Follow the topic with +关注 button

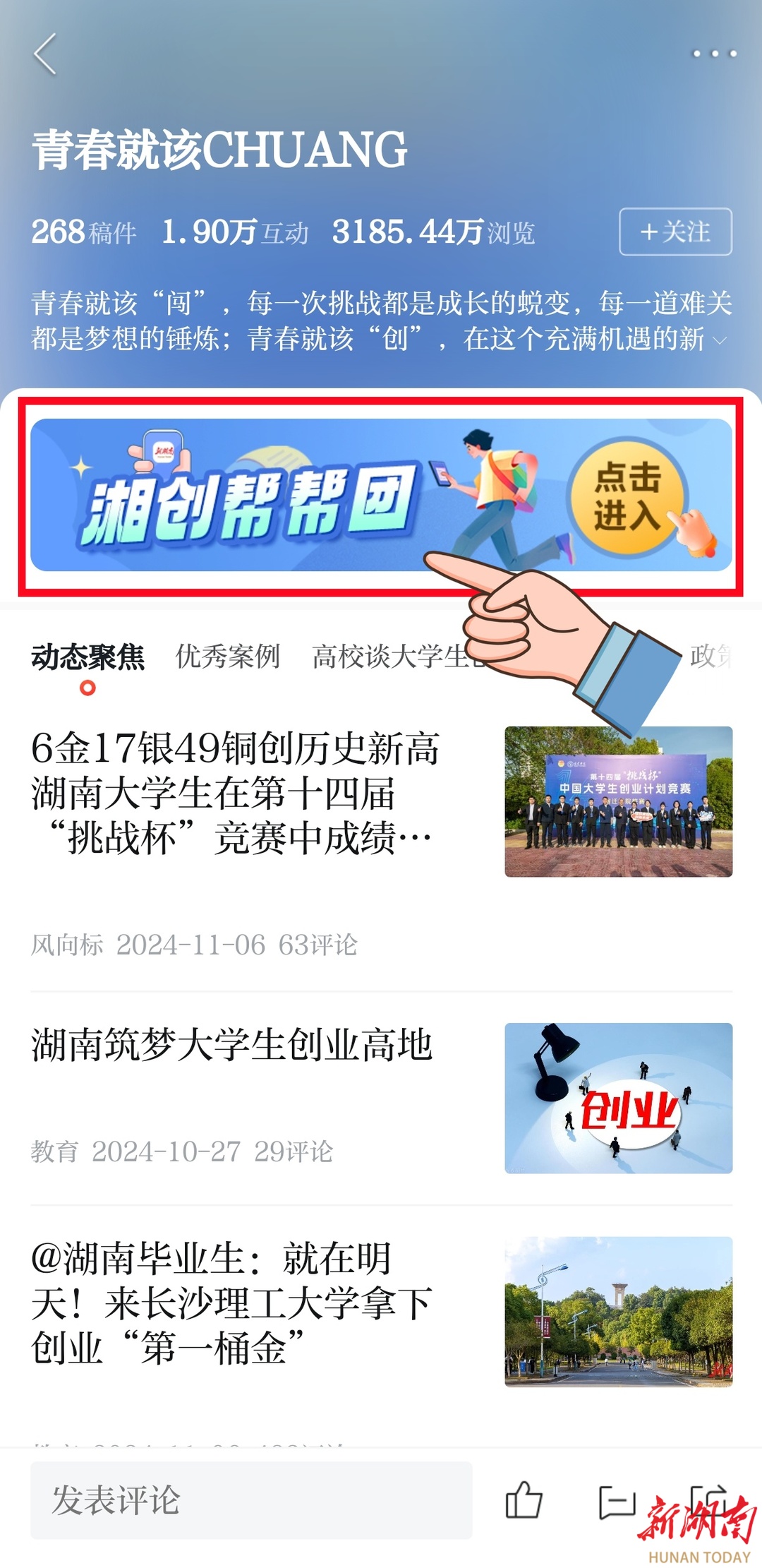click(x=675, y=232)
